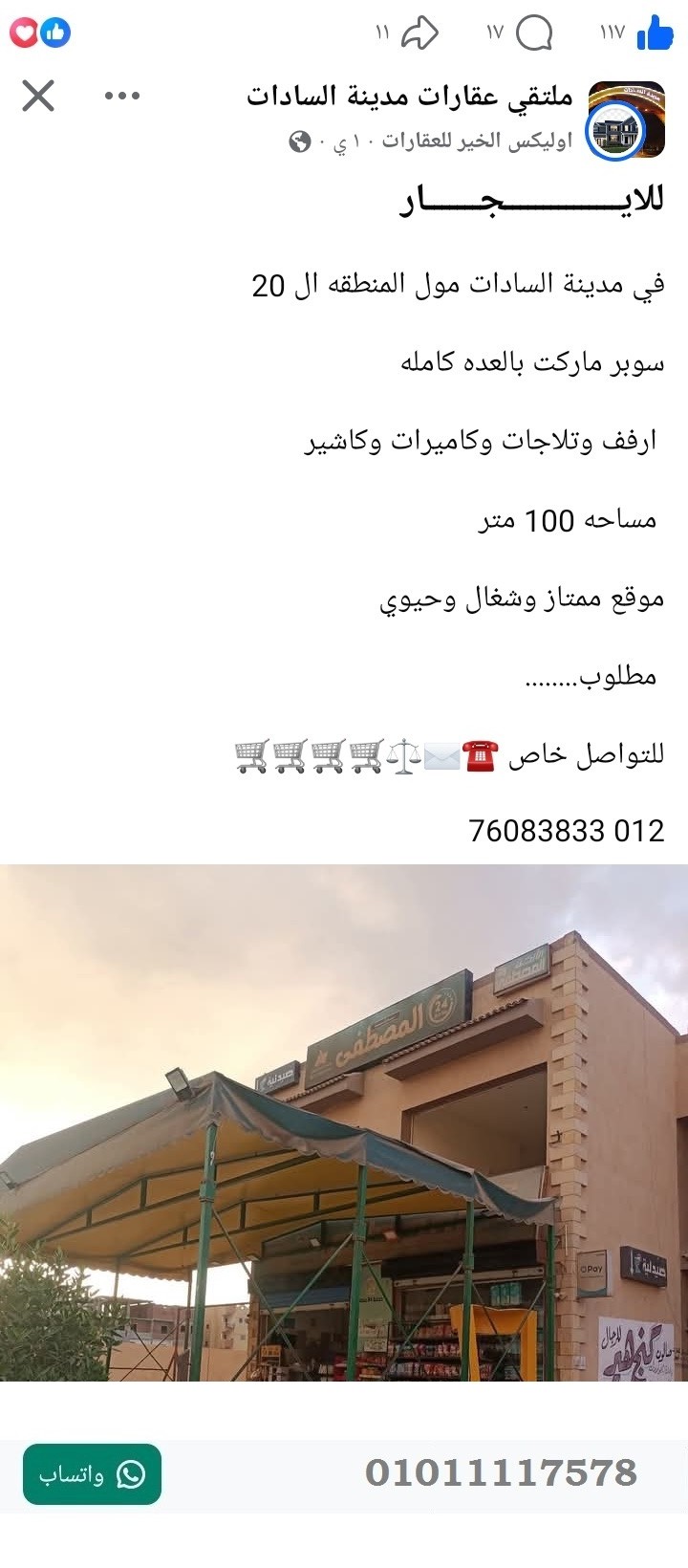The height and width of the screenshot is (1568, 688).
Task: Like the post with the thumbs-up icon
Action: click(x=656, y=33)
